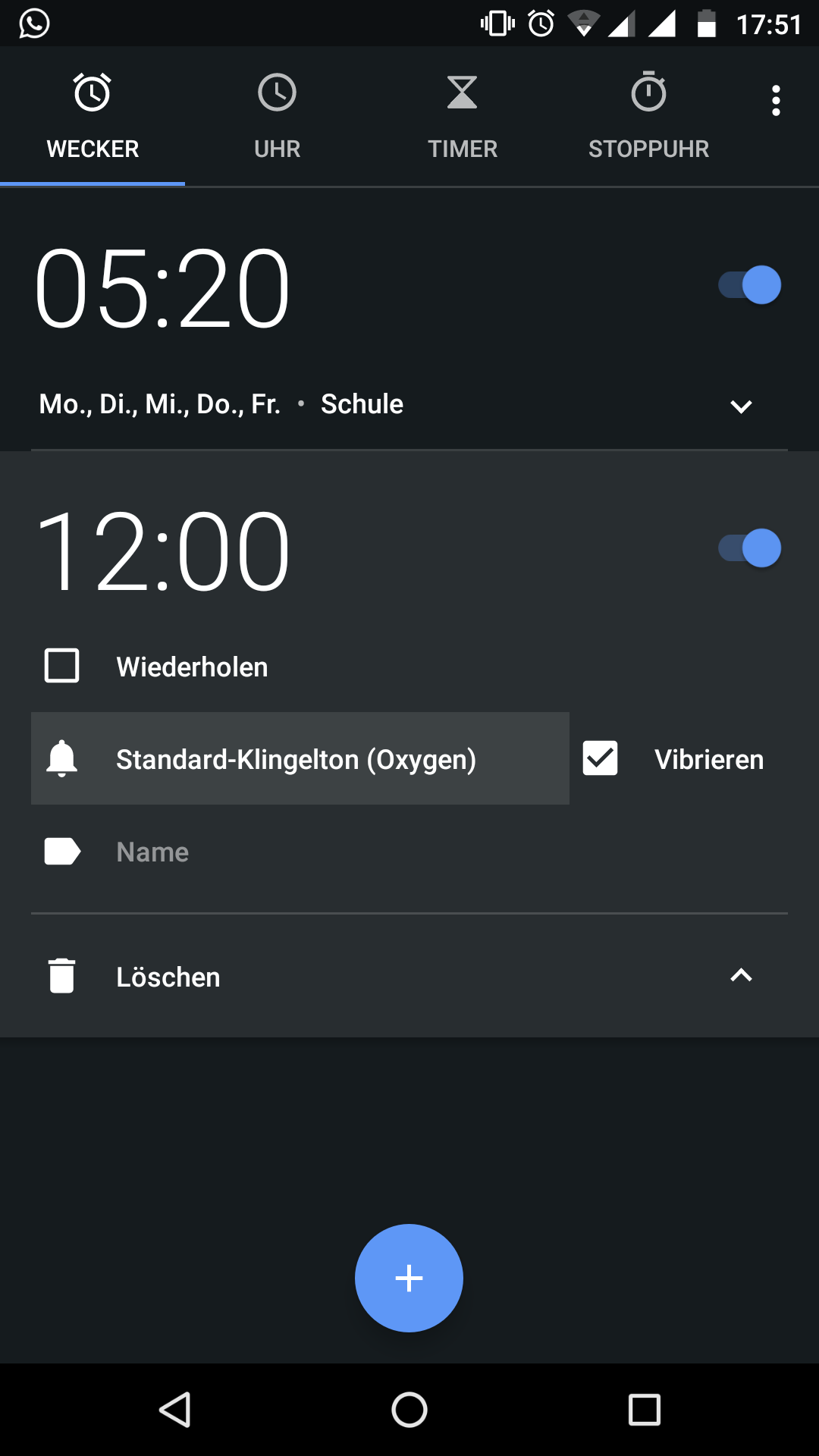This screenshot has height=1456, width=819.
Task: Collapse the 12:00 alarm details
Action: tap(741, 975)
